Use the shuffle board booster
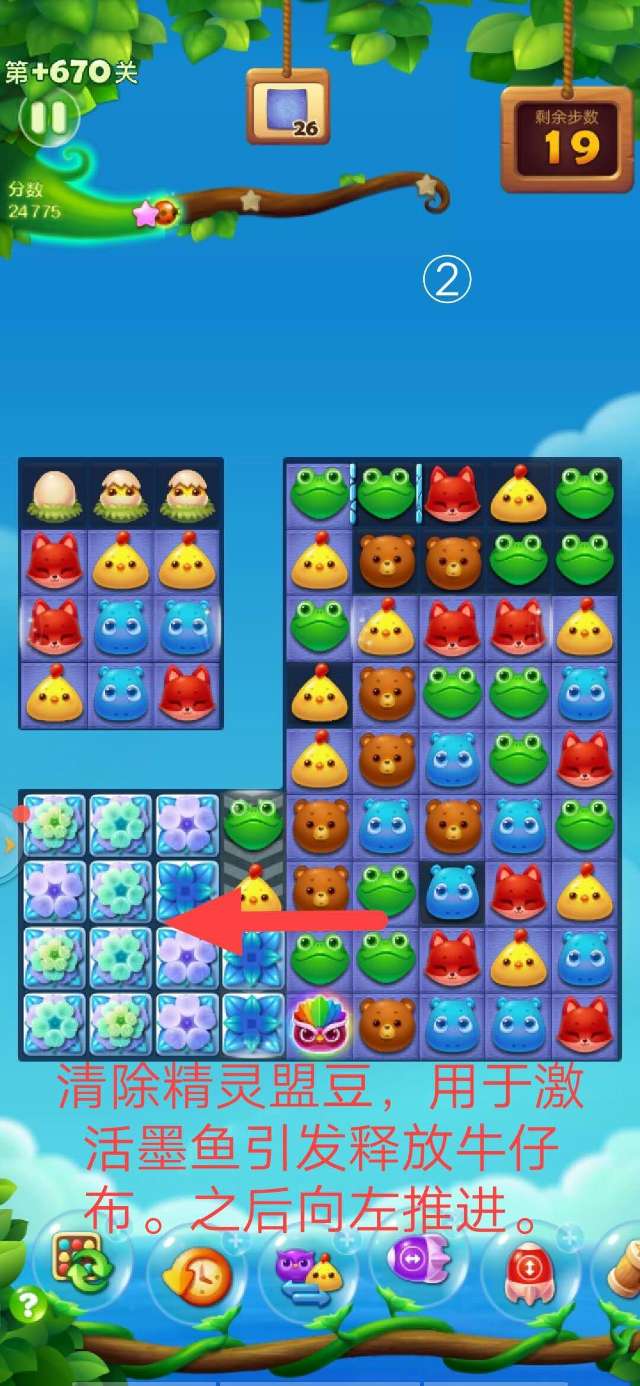This screenshot has height=1386, width=640. (82, 1261)
